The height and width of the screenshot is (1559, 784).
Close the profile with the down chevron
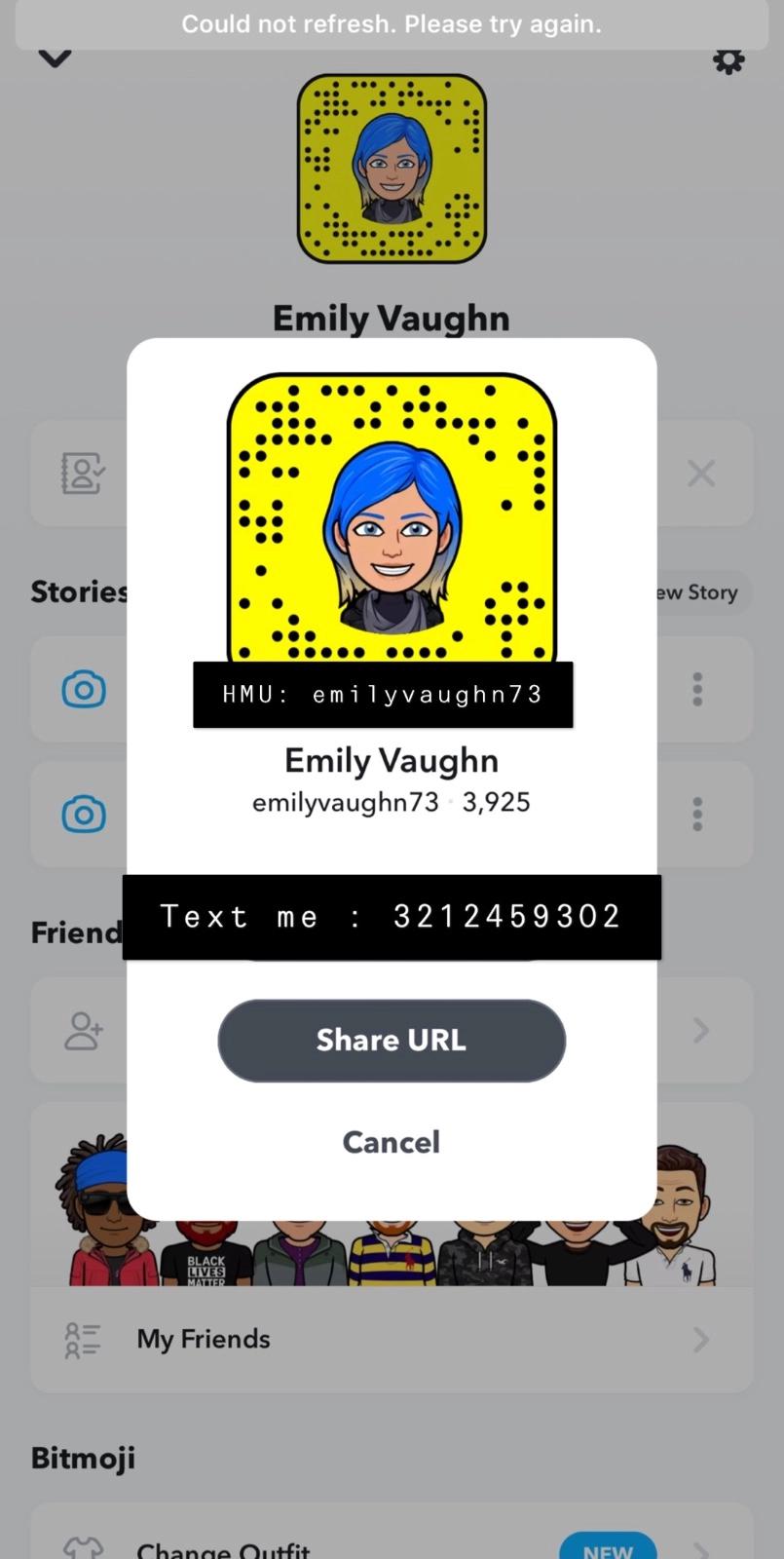[x=55, y=58]
